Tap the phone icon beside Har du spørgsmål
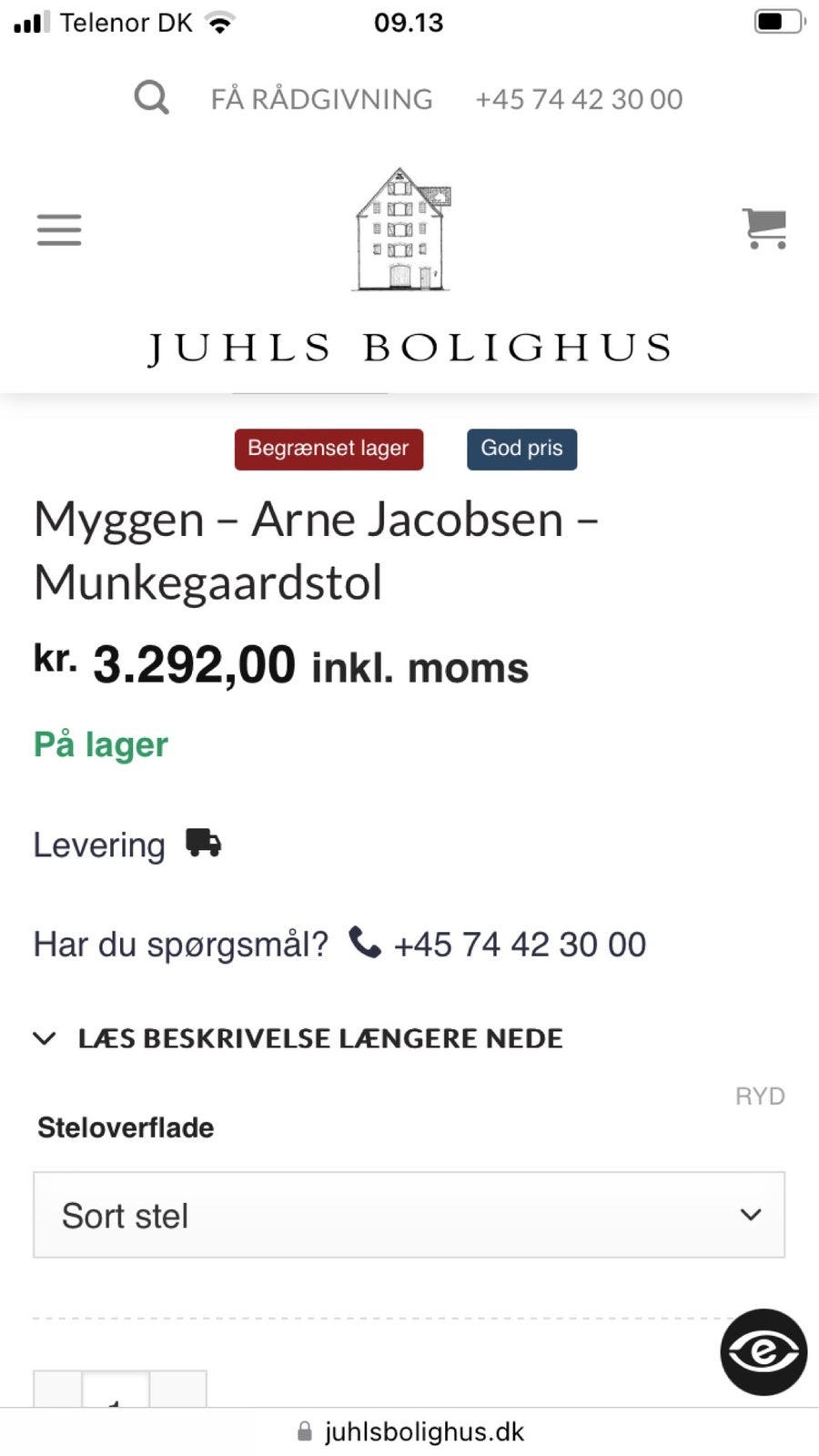819x1456 pixels. [x=364, y=945]
